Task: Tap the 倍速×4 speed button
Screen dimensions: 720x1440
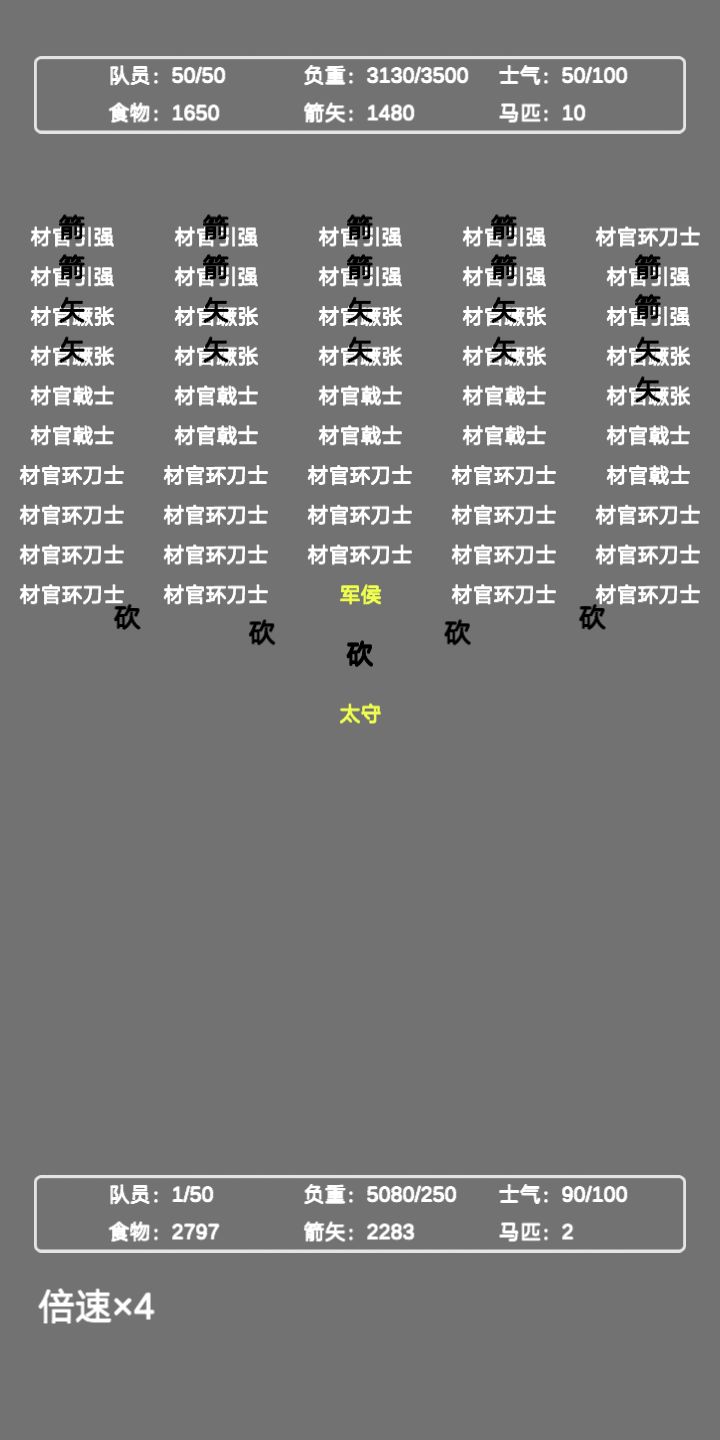Action: tap(97, 1307)
